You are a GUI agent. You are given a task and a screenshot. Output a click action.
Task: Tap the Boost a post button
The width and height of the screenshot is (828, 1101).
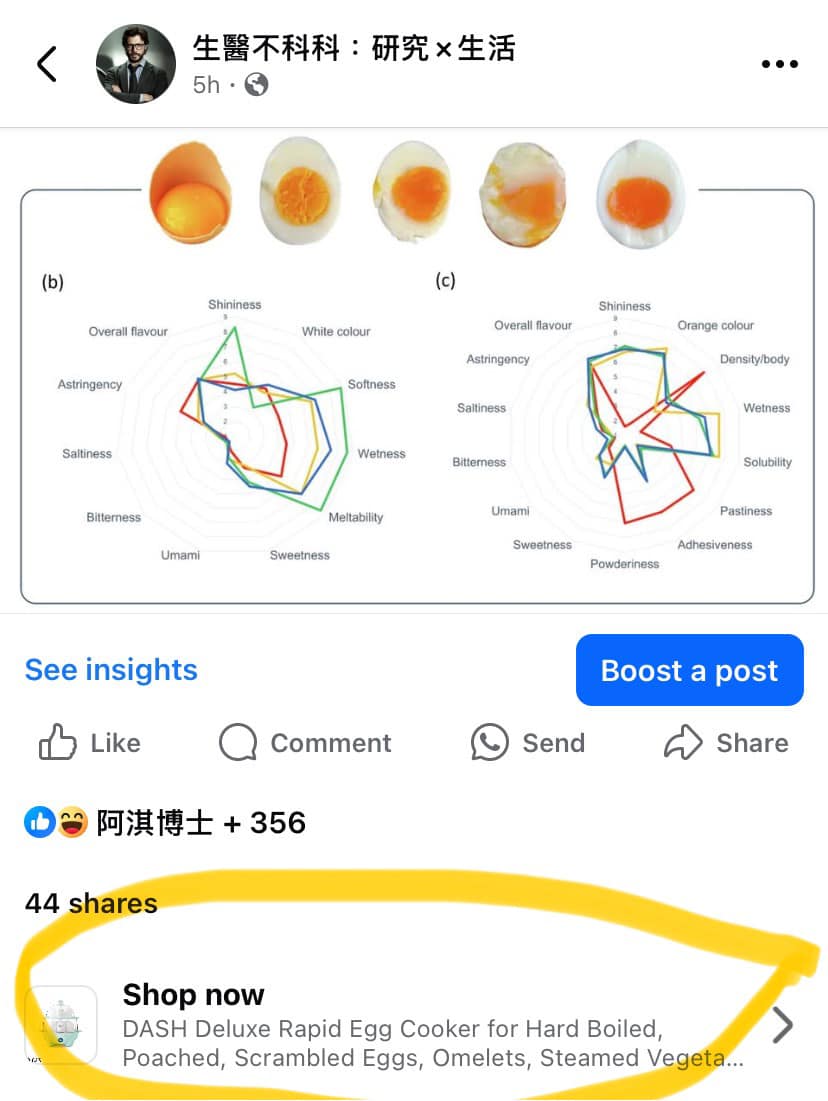click(689, 670)
